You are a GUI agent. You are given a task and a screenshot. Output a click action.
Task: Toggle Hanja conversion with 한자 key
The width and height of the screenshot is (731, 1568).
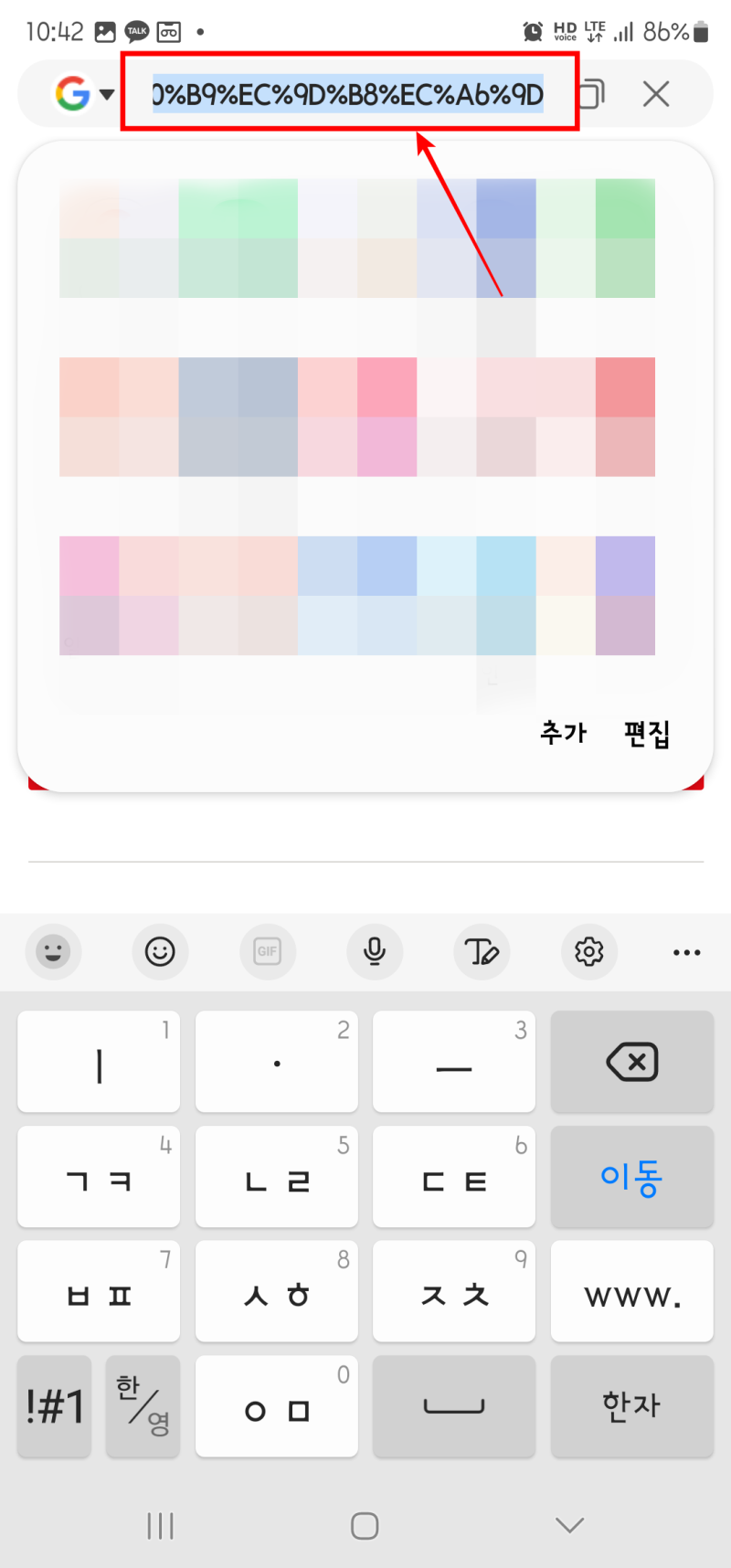click(632, 1406)
